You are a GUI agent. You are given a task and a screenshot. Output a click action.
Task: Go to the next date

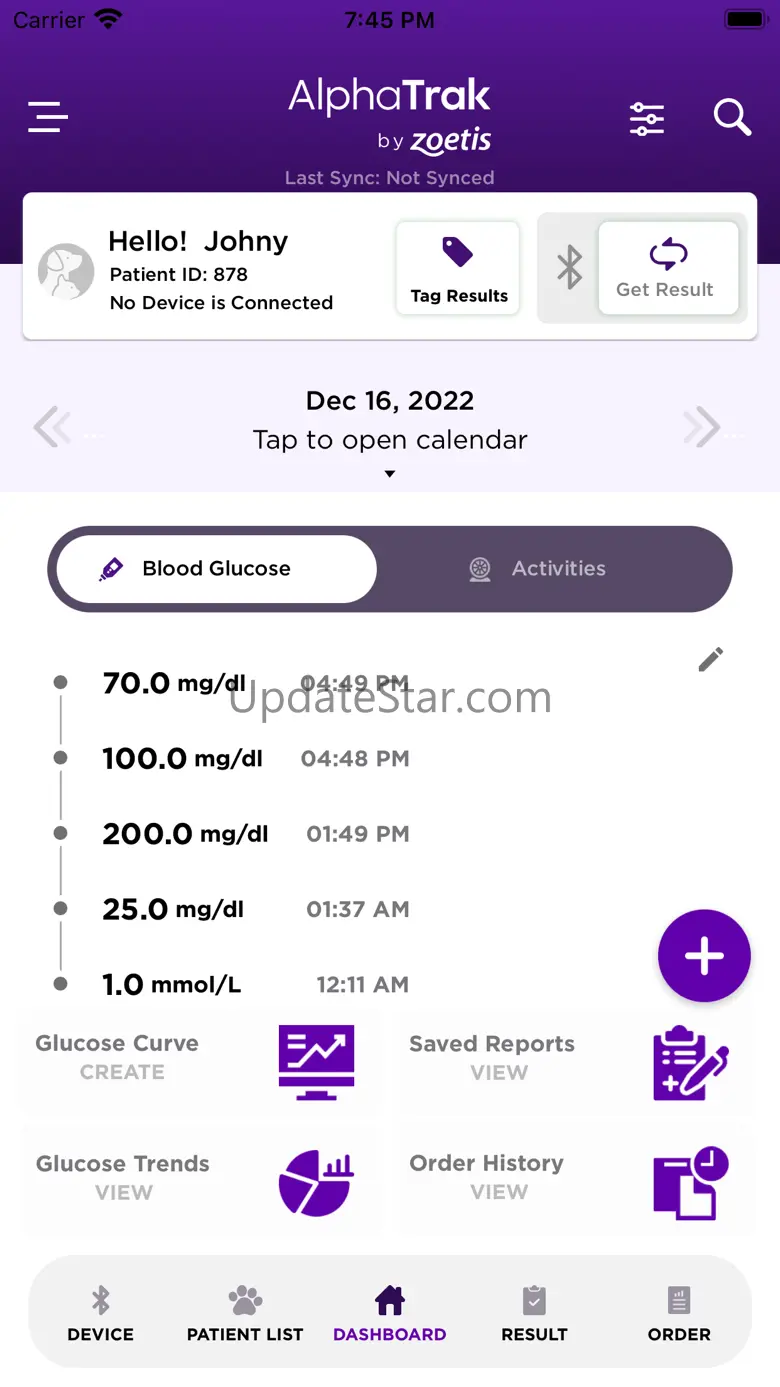click(703, 428)
